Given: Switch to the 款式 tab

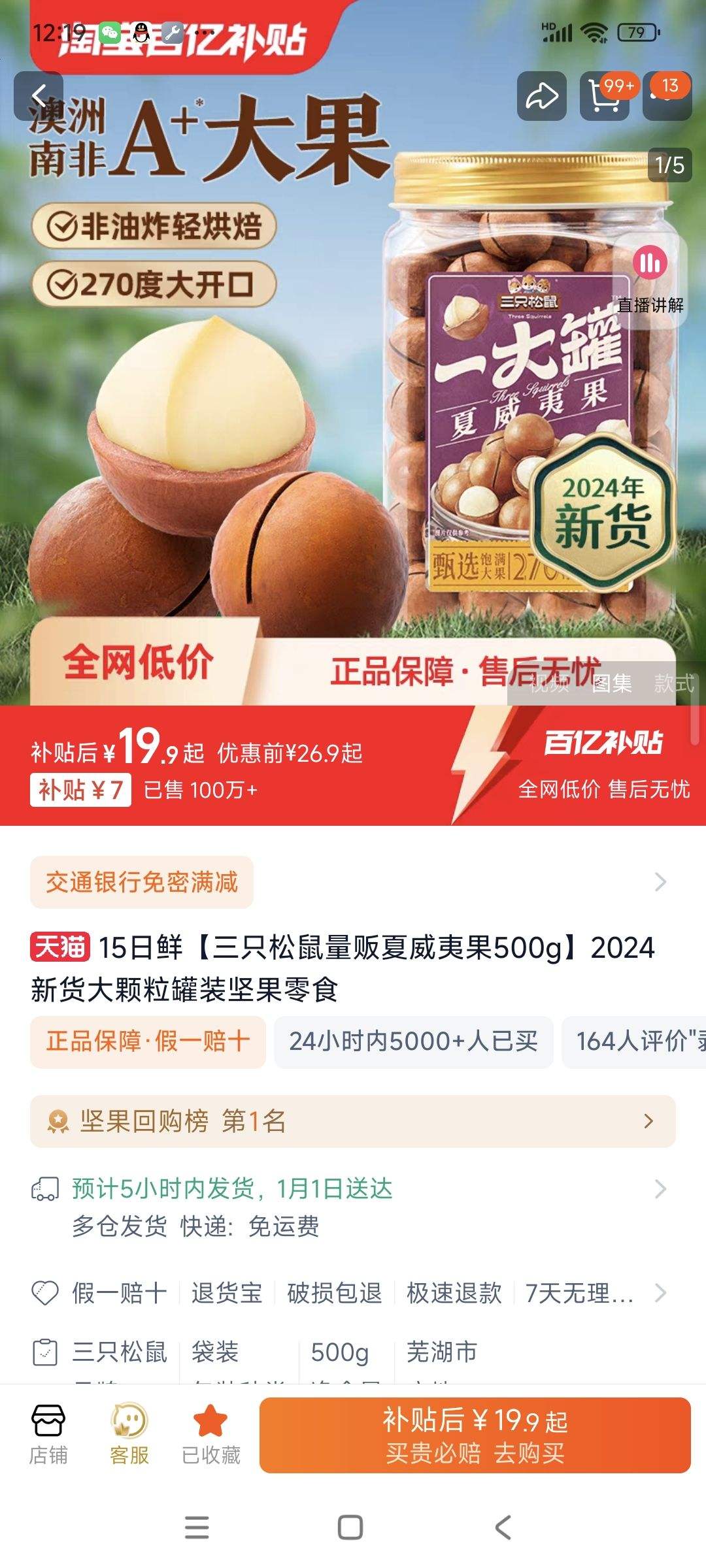Looking at the screenshot, I should [x=675, y=685].
